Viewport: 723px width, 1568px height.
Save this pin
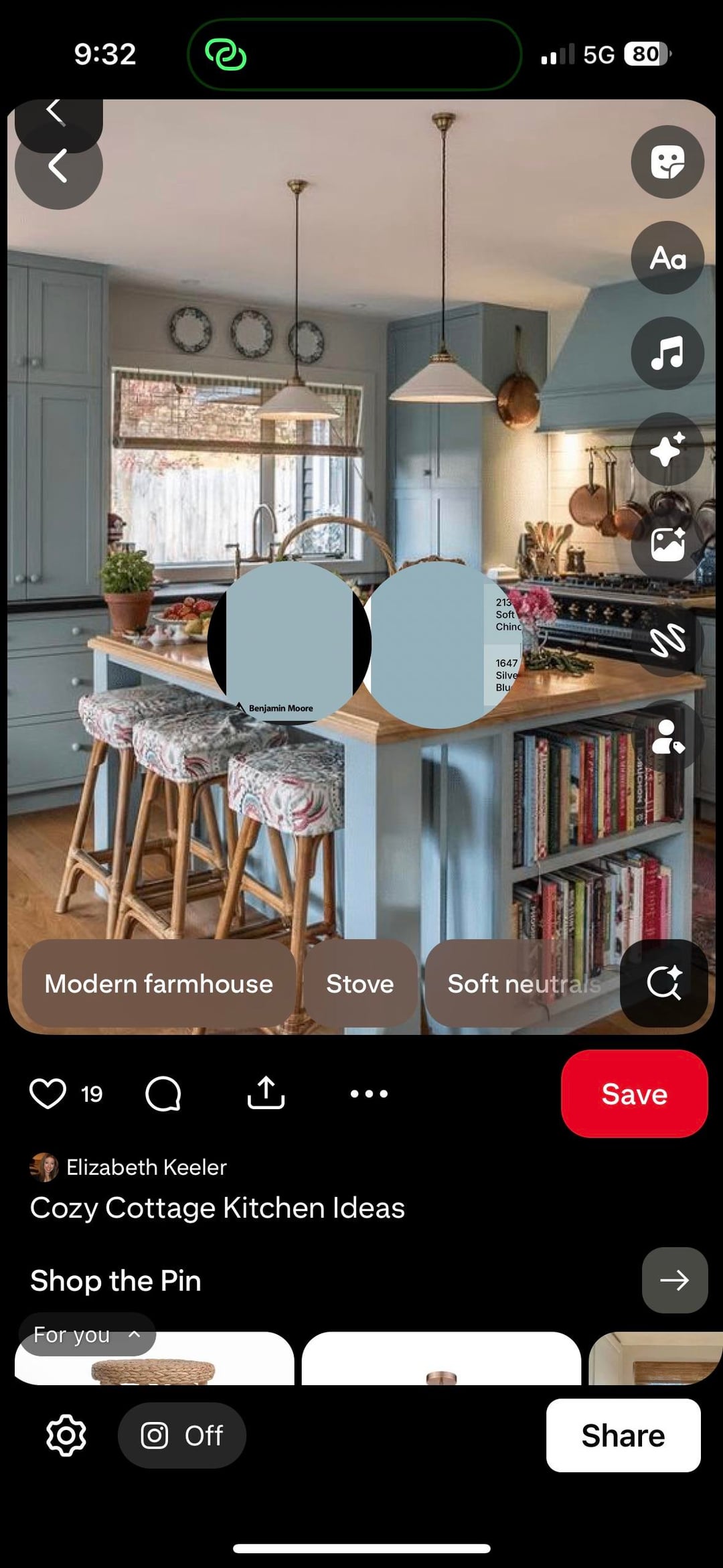[x=634, y=1094]
